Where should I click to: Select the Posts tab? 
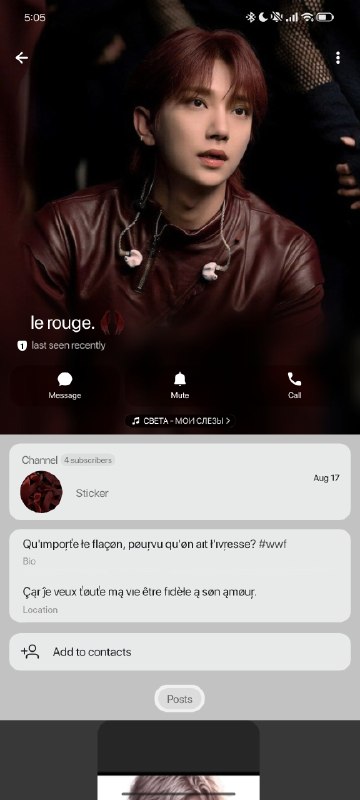tap(179, 698)
